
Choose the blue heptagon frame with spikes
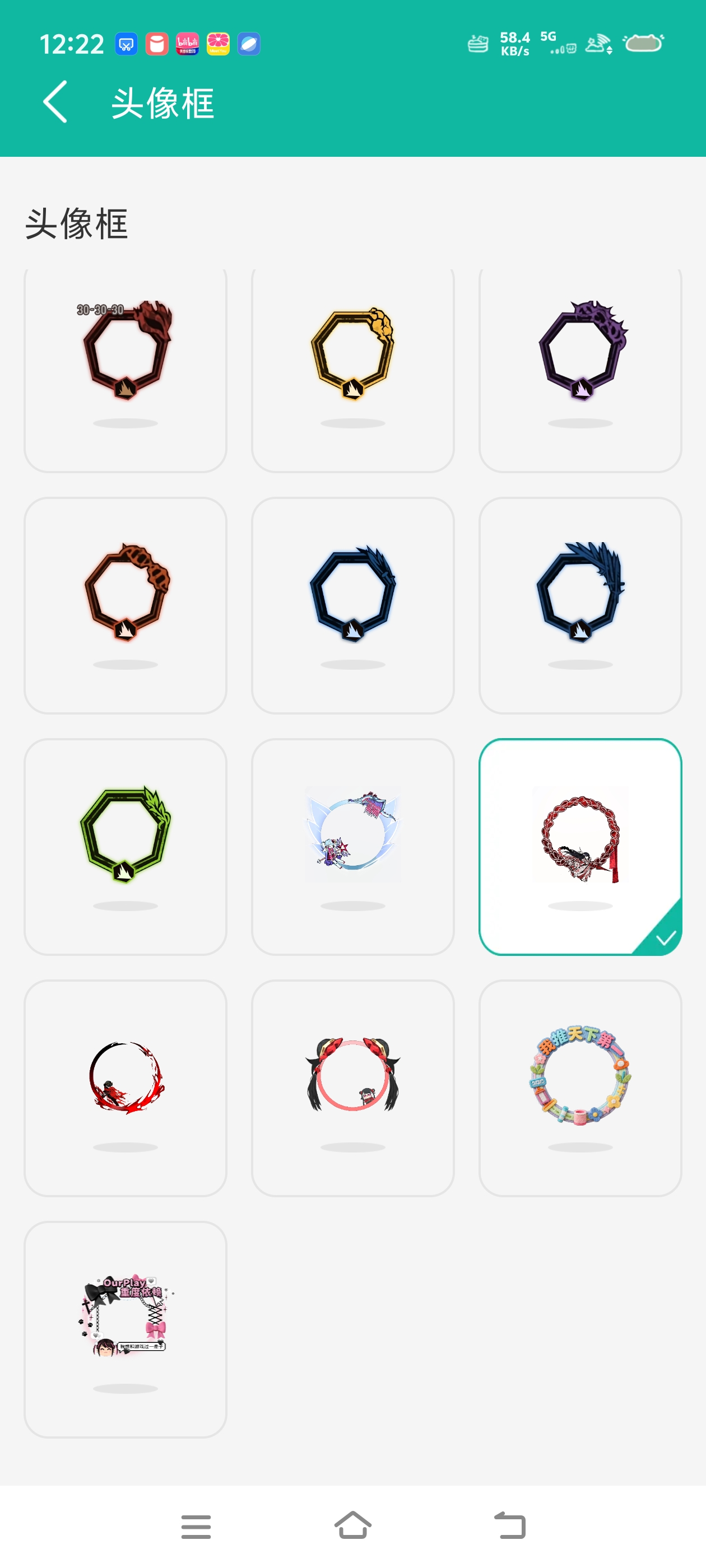(x=352, y=605)
